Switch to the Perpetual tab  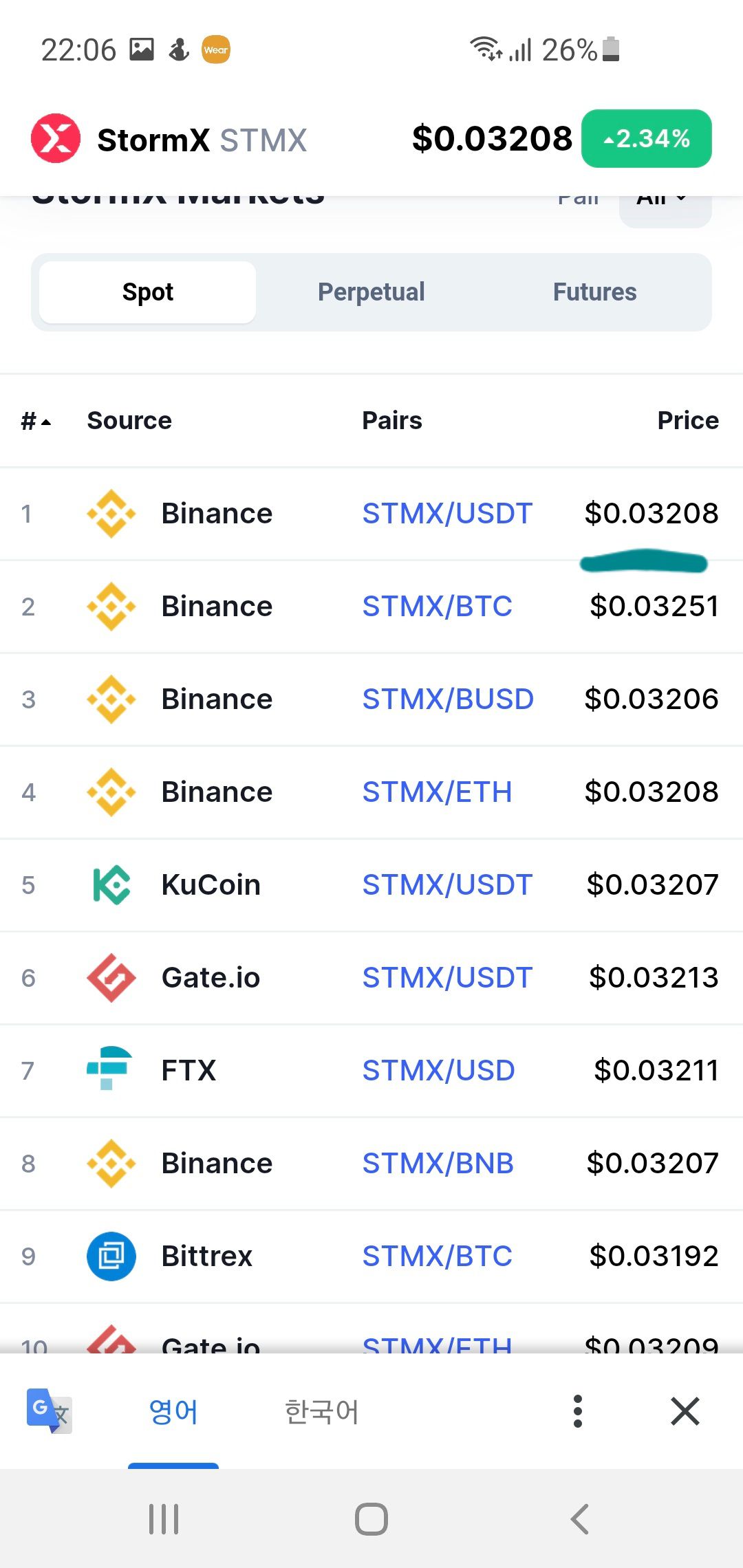coord(371,292)
